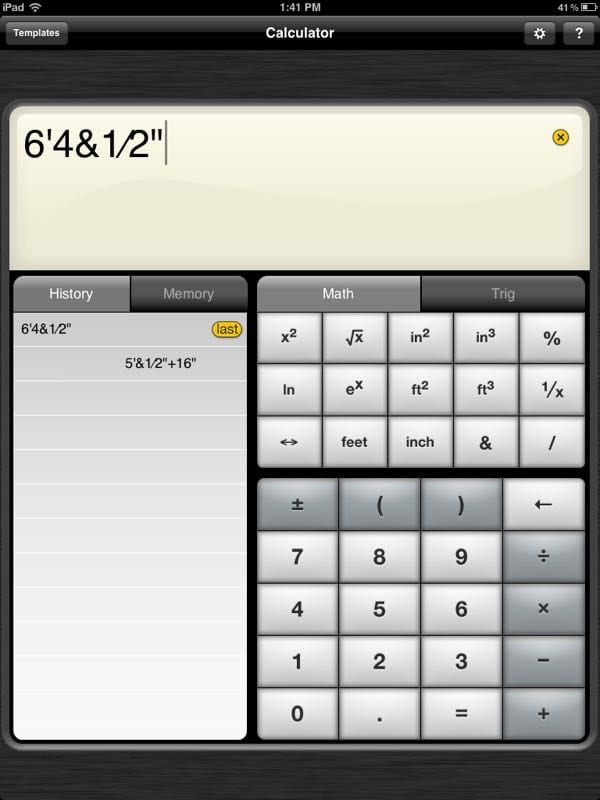Image resolution: width=600 pixels, height=800 pixels.
Task: Tap the ampersand key
Action: [x=486, y=442]
